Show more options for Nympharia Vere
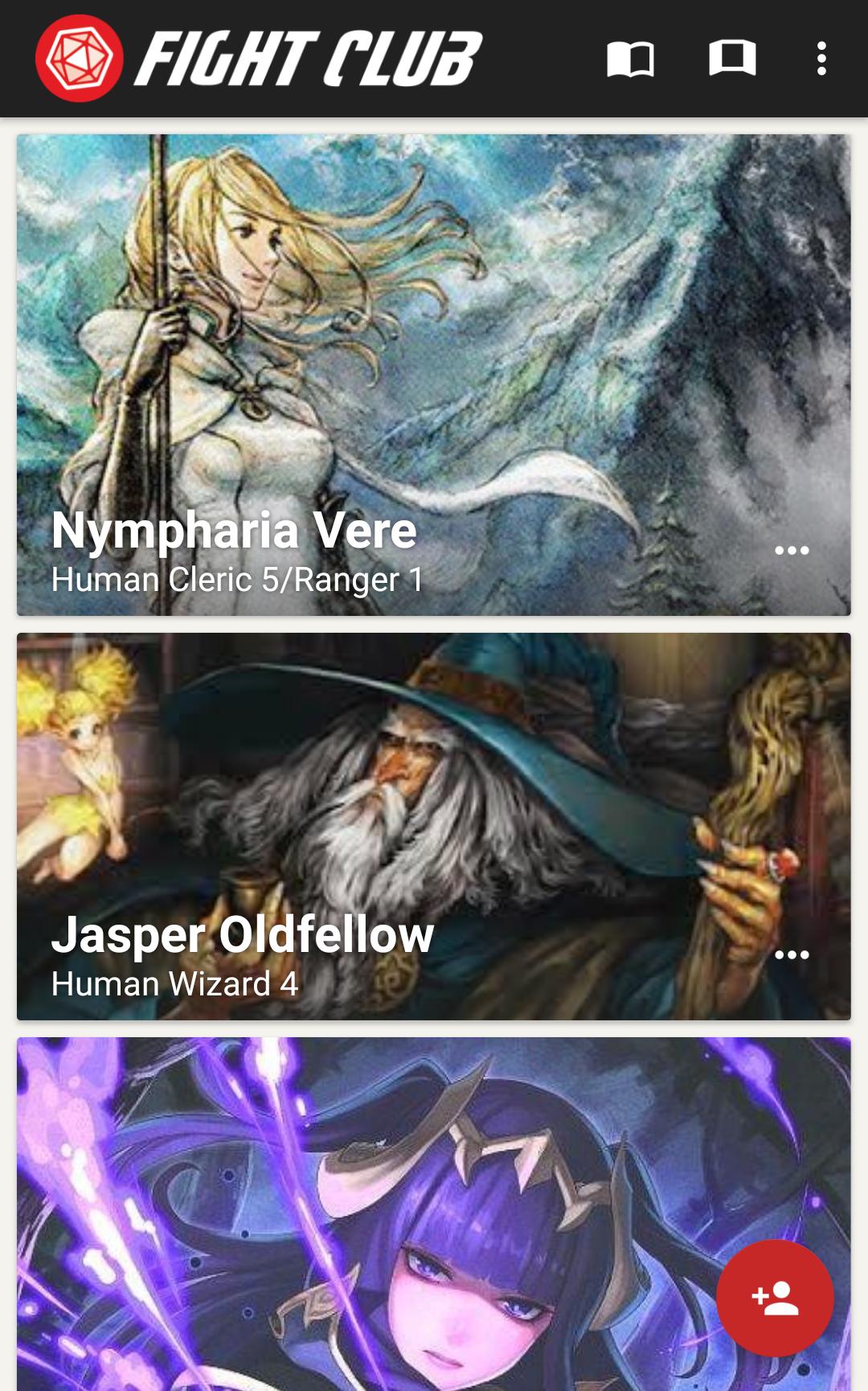This screenshot has height=1391, width=868. pyautogui.click(x=792, y=551)
